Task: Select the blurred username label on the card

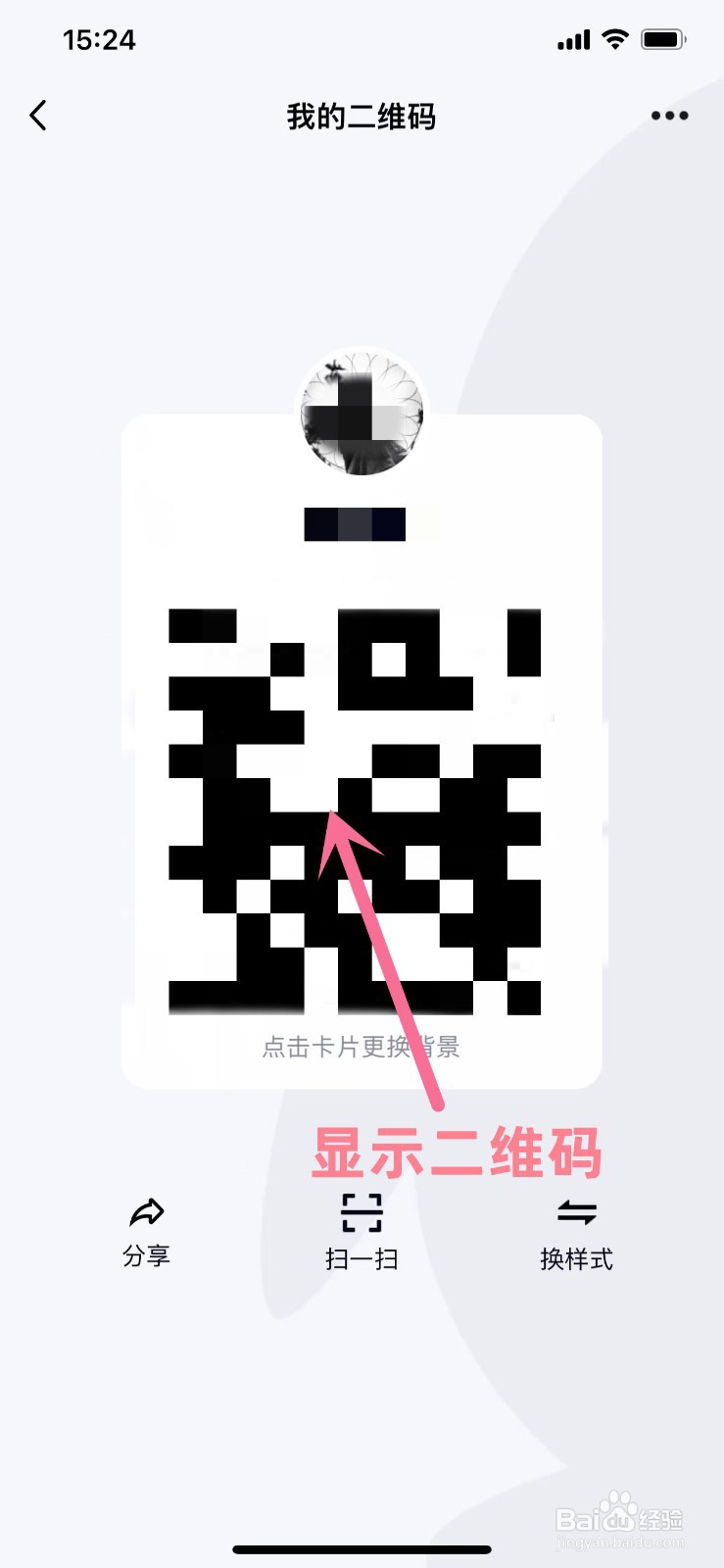Action: 356,524
